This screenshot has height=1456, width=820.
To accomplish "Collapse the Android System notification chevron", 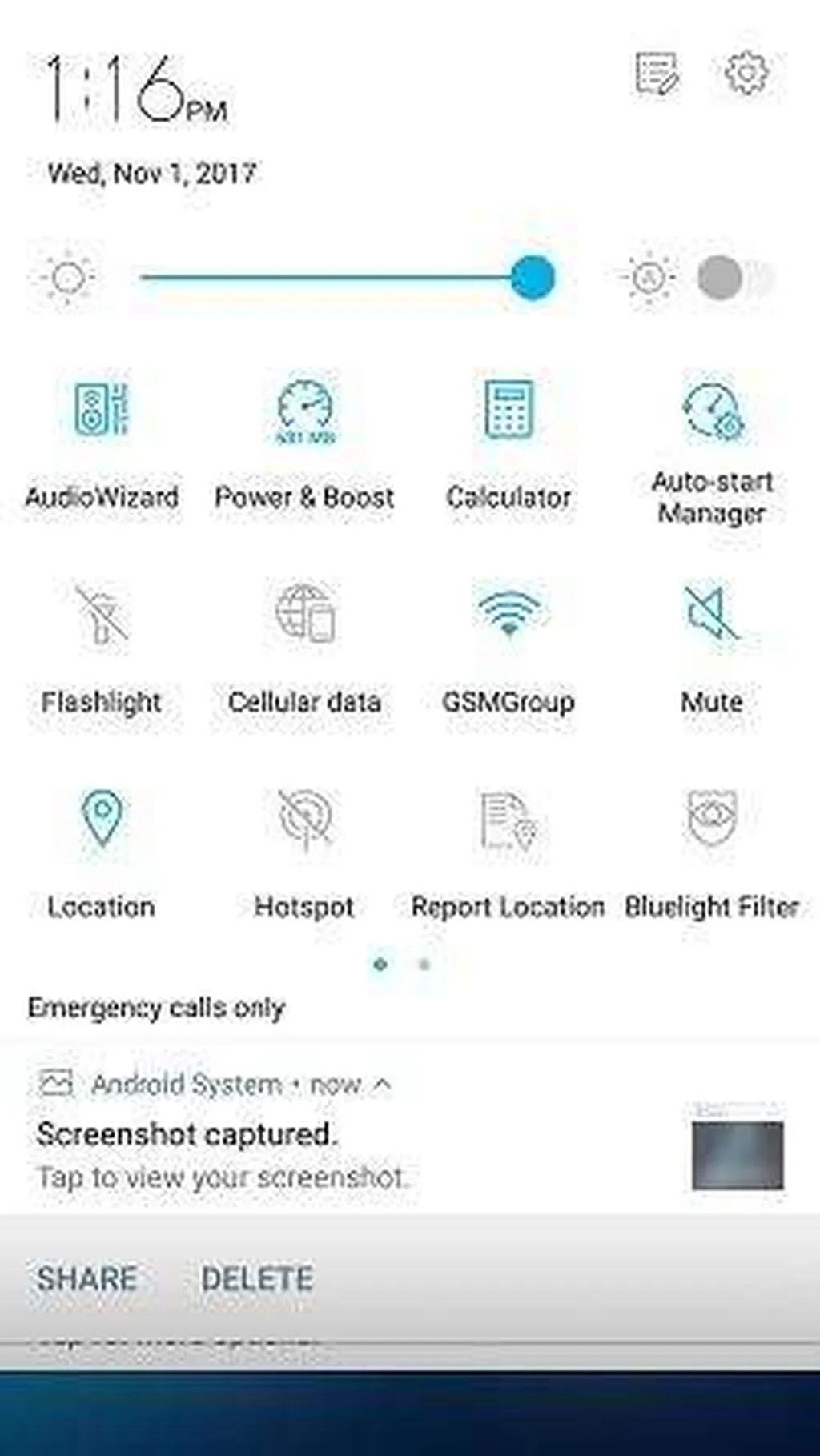I will click(383, 1085).
